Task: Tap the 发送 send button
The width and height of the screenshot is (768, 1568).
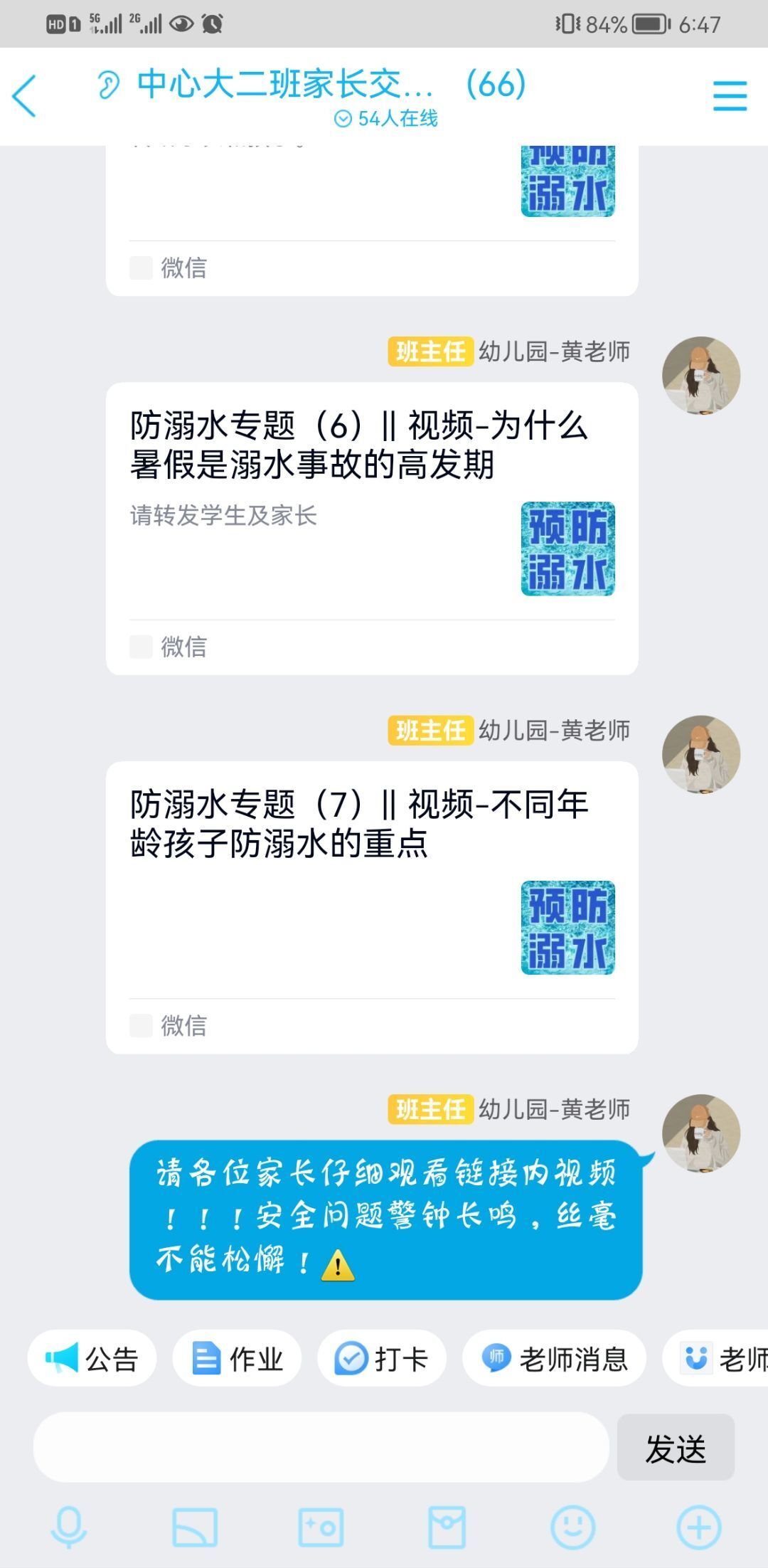Action: pyautogui.click(x=676, y=1448)
